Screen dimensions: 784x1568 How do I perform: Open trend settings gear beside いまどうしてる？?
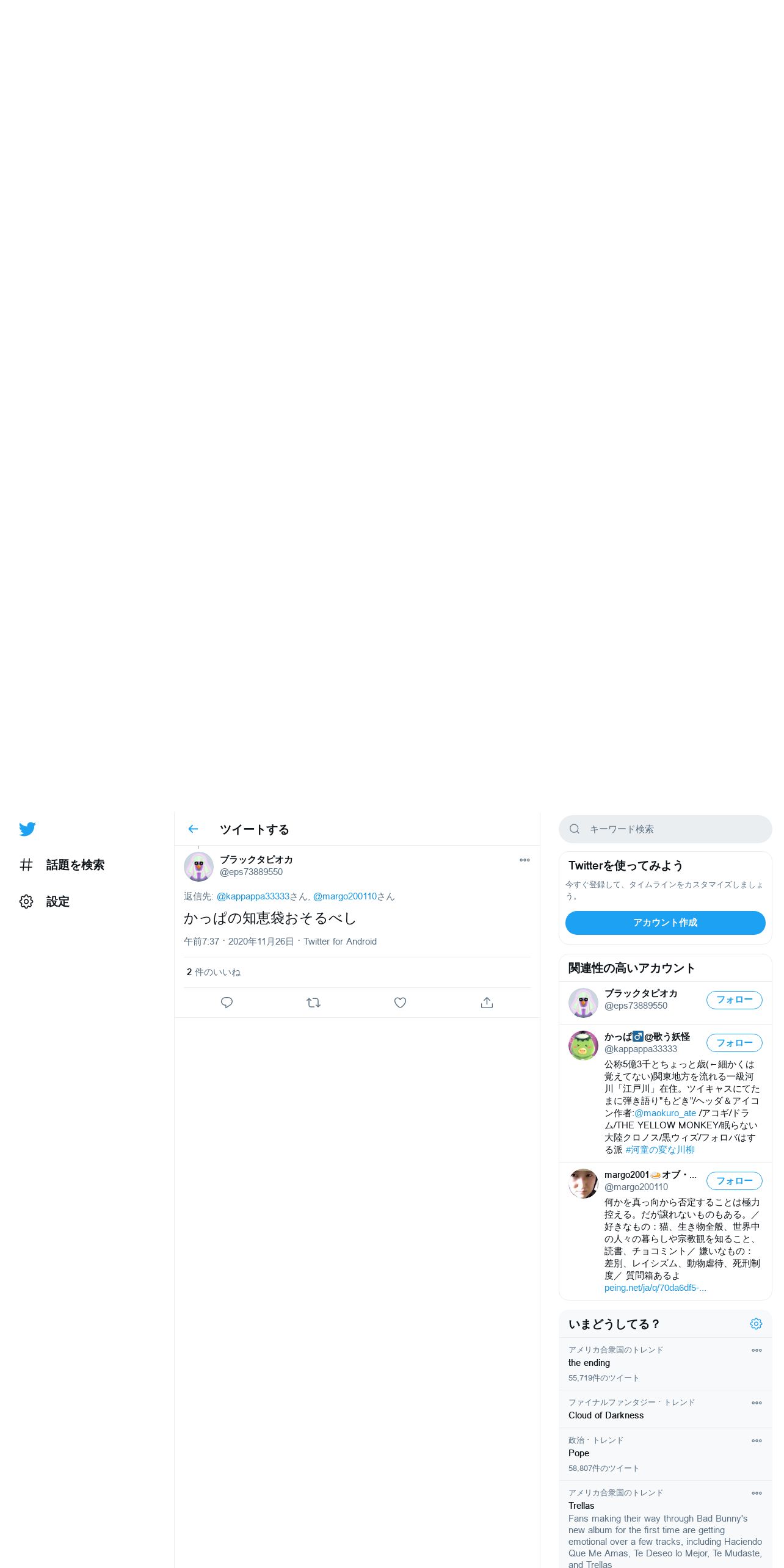pyautogui.click(x=756, y=1324)
